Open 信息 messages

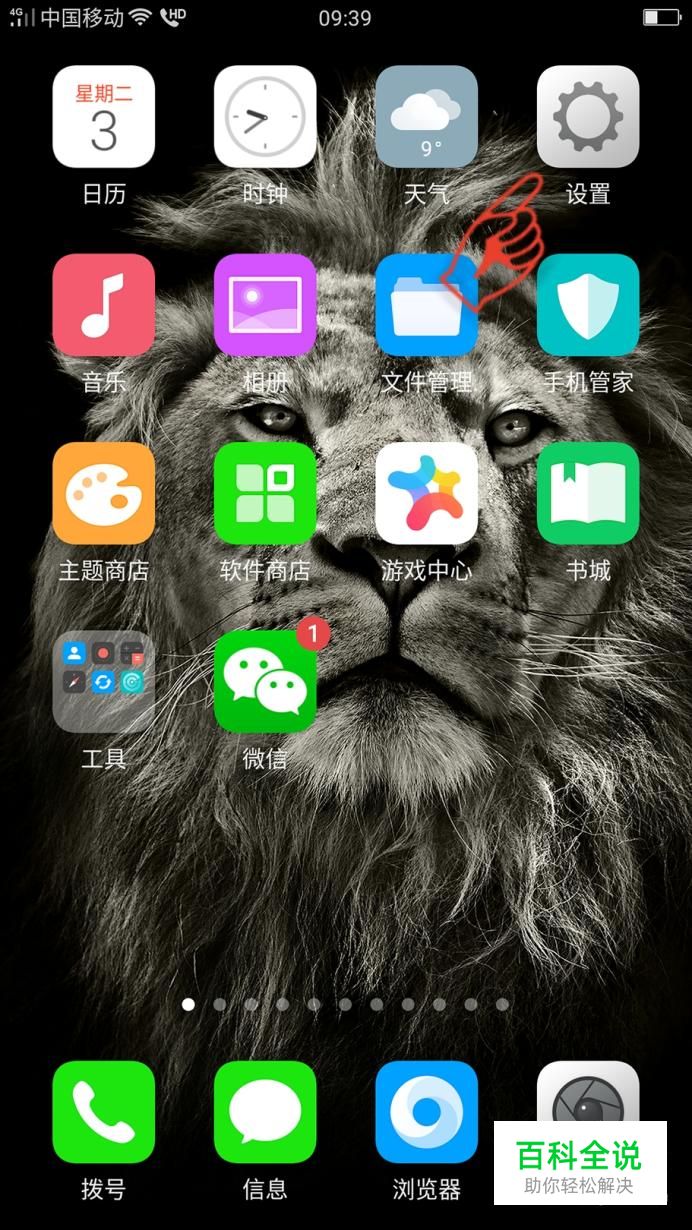[x=265, y=1112]
